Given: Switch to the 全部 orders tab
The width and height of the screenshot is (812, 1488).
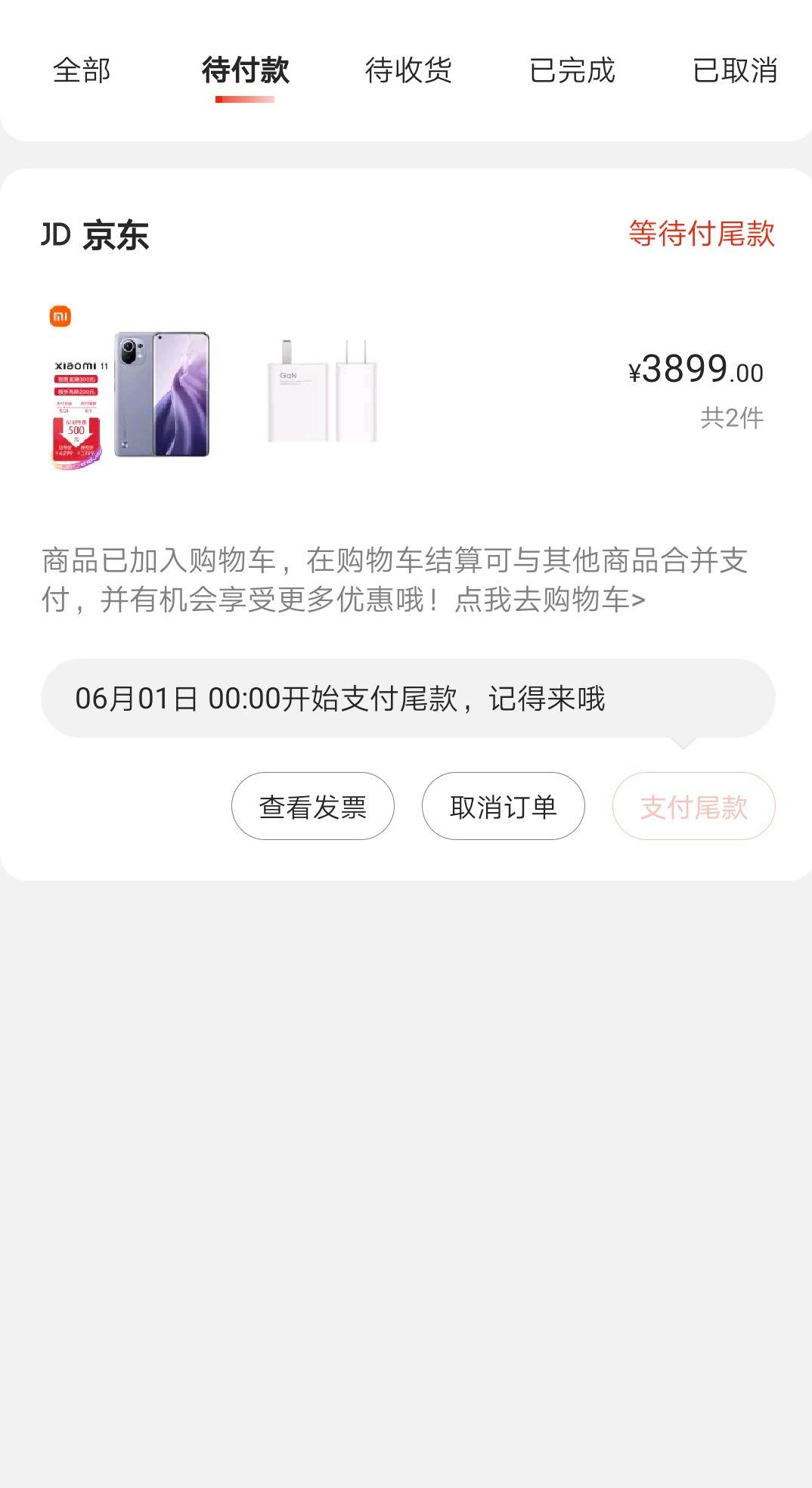Looking at the screenshot, I should point(82,70).
